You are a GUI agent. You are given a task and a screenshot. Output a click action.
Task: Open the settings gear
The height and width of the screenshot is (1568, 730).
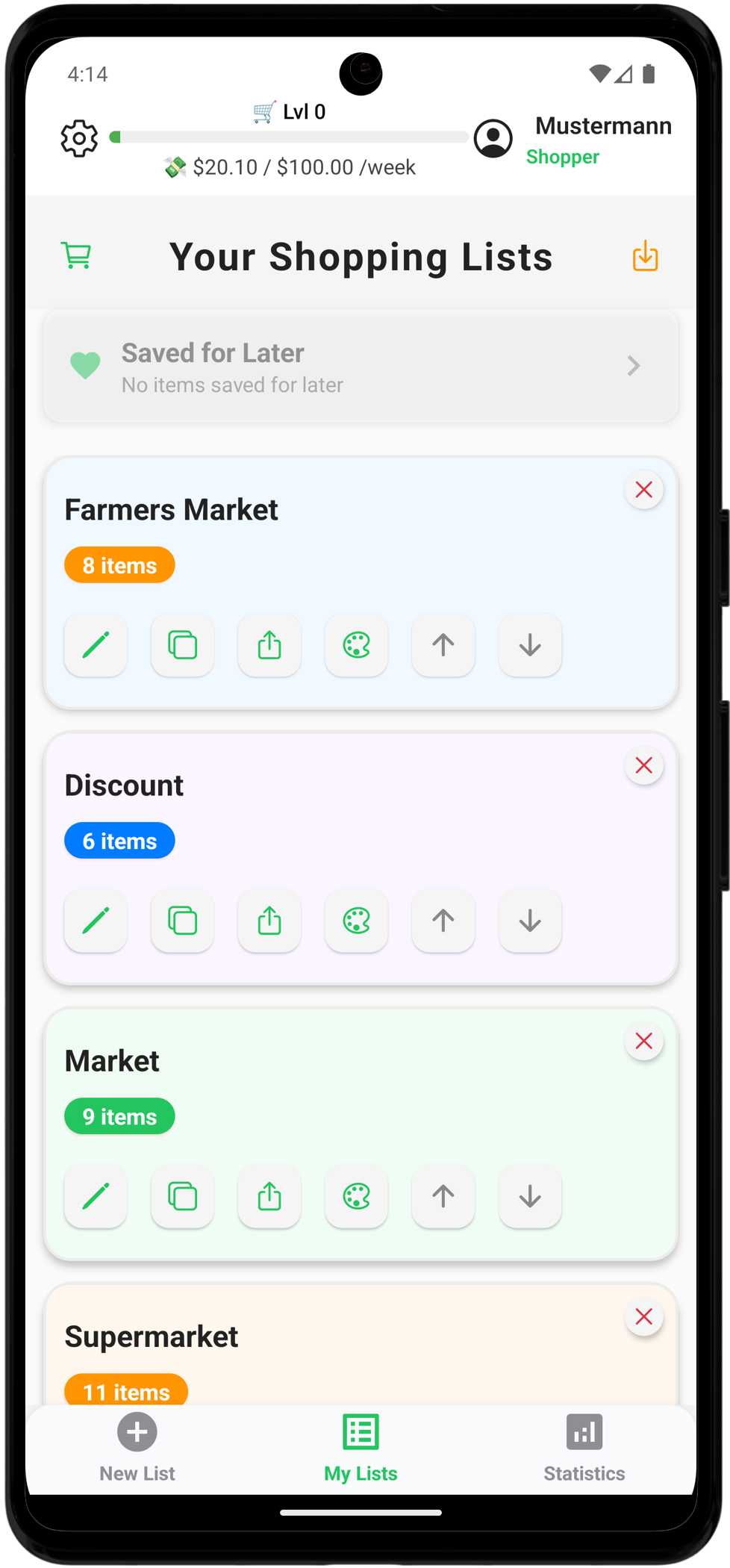coord(79,138)
